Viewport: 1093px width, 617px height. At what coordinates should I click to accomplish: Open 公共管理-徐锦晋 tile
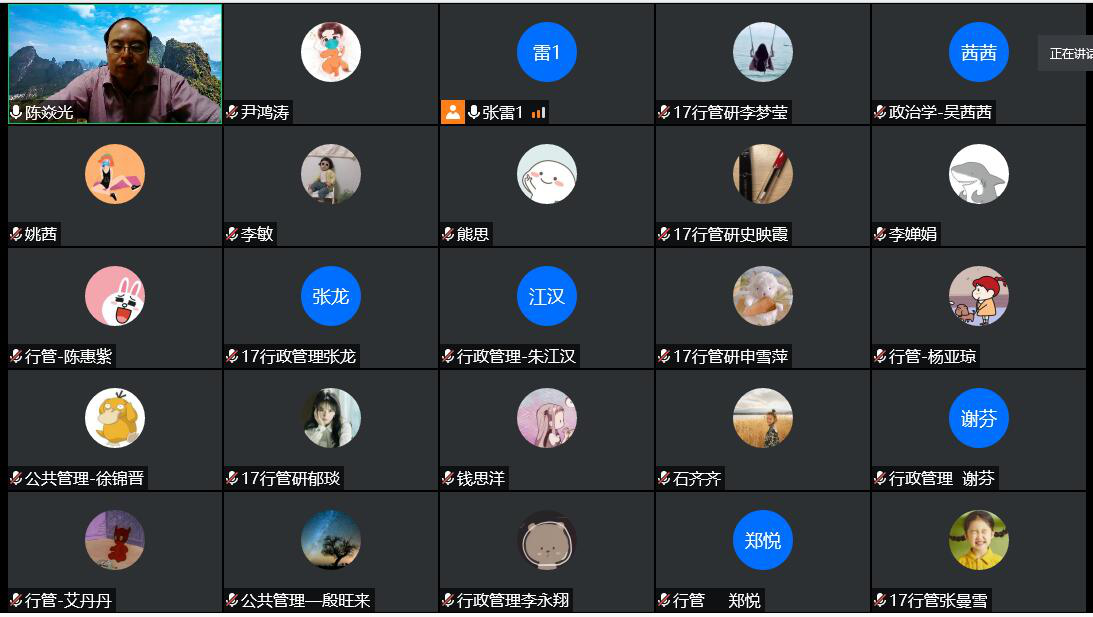[x=114, y=429]
